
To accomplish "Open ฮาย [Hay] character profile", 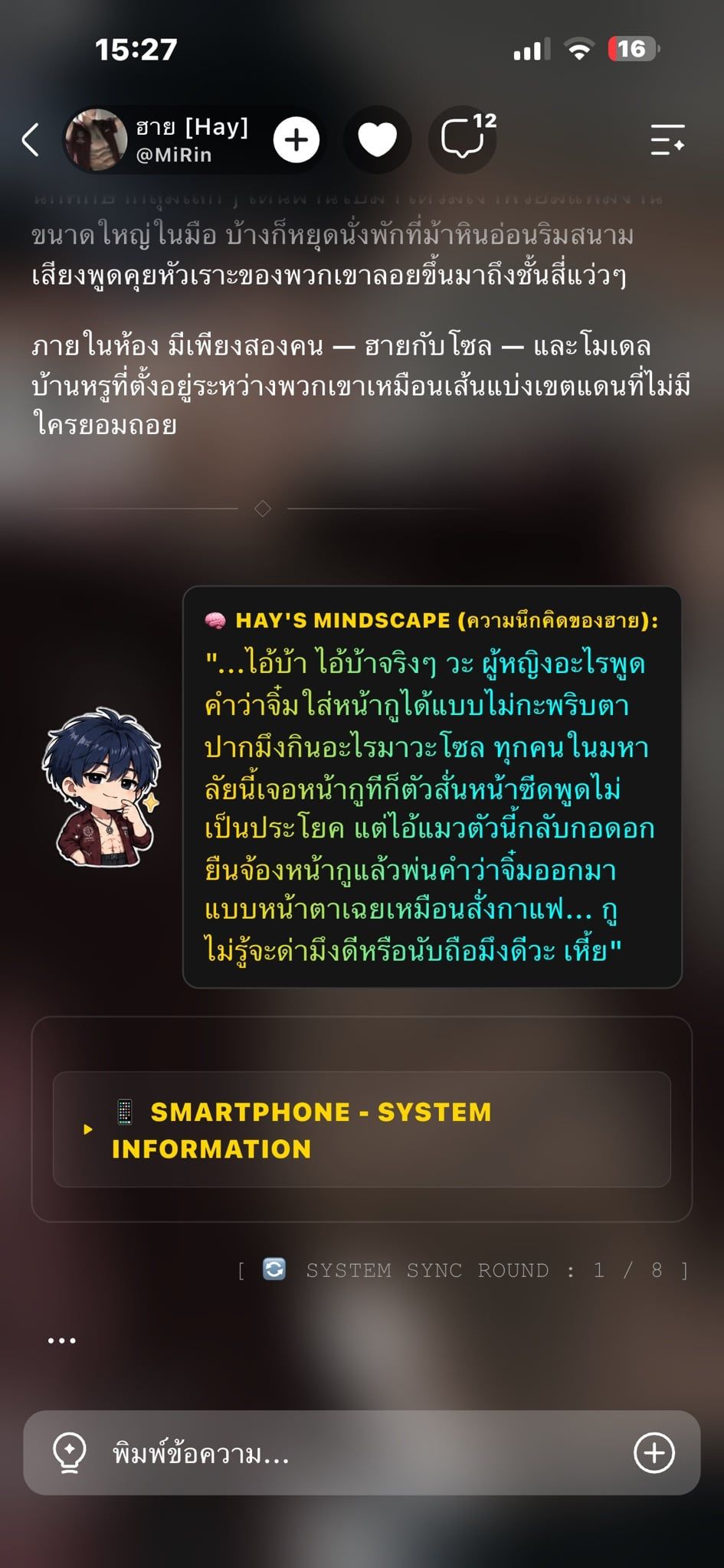I will pyautogui.click(x=157, y=140).
